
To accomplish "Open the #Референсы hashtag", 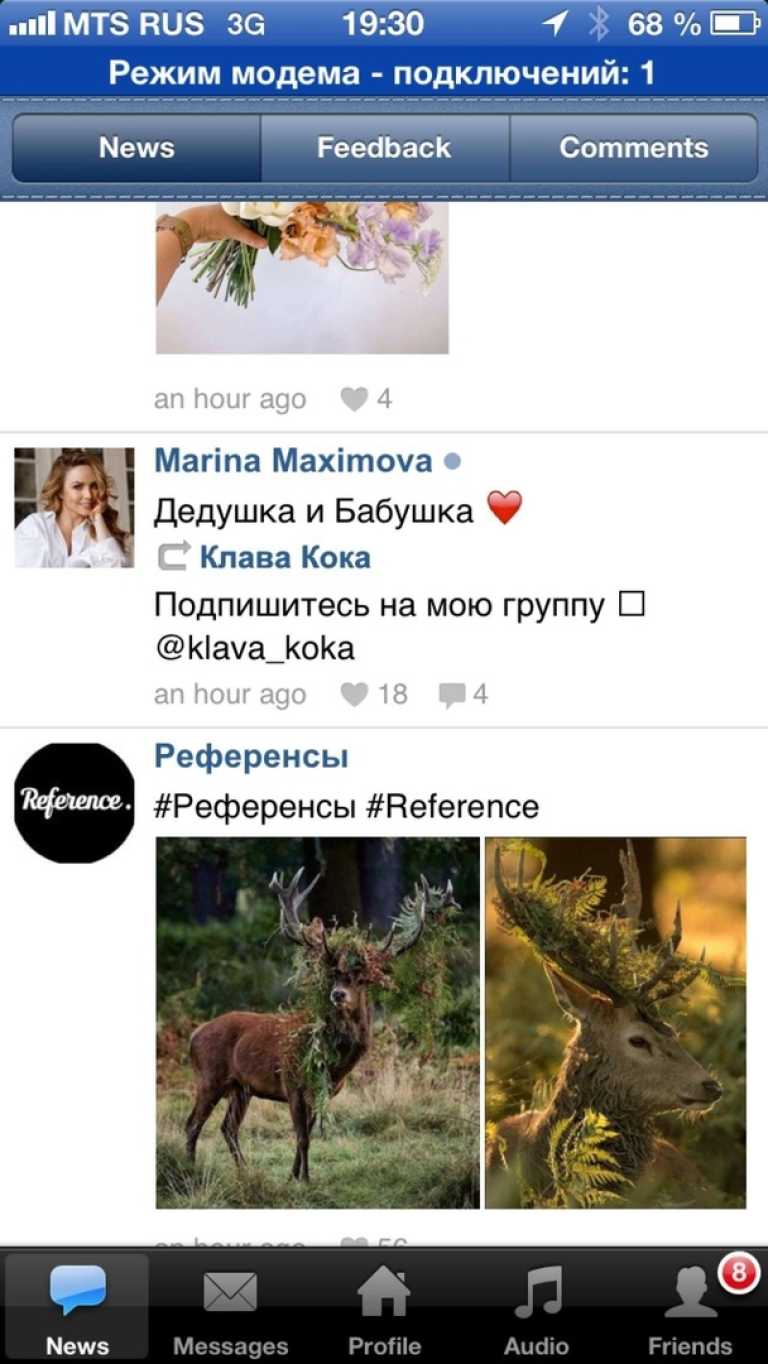I will click(x=255, y=806).
